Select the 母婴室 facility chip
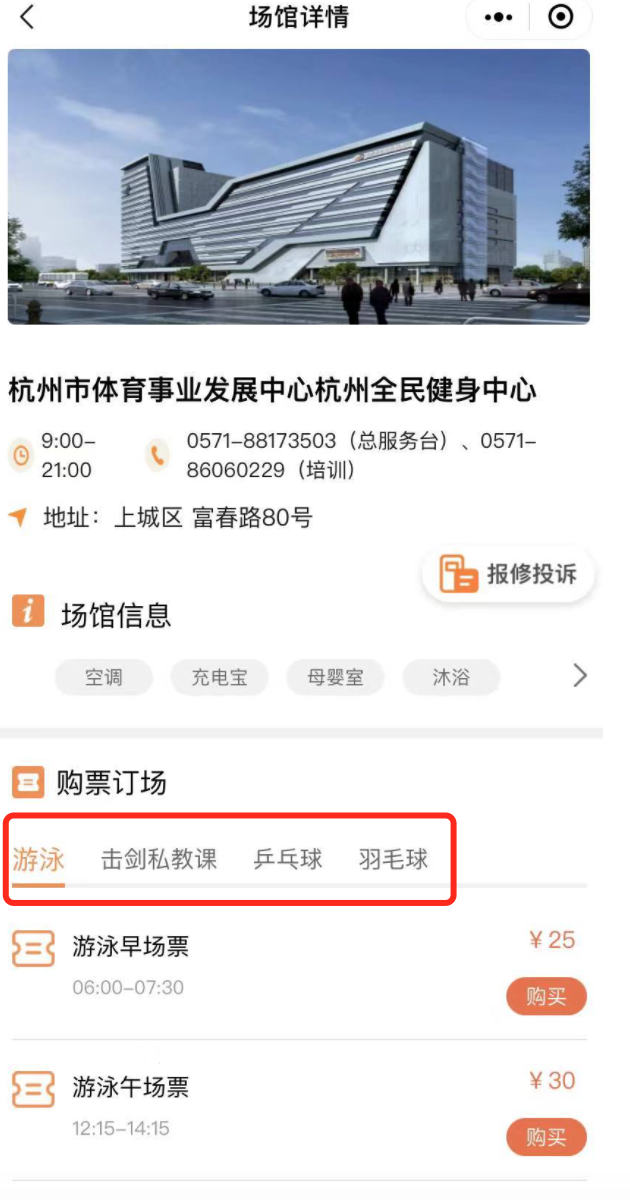Viewport: 630px width, 1200px height. coord(335,677)
